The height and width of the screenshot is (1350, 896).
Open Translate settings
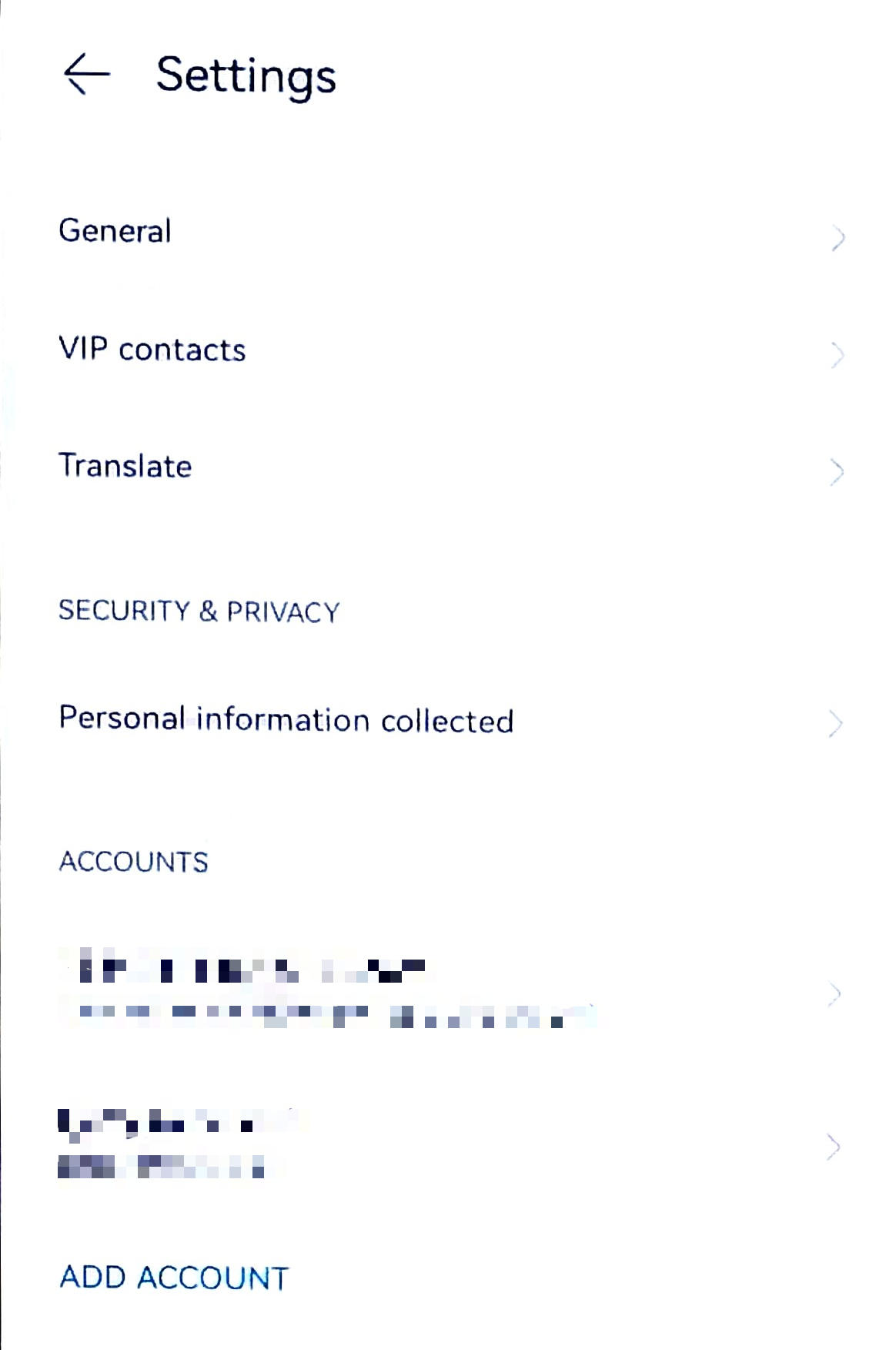125,467
